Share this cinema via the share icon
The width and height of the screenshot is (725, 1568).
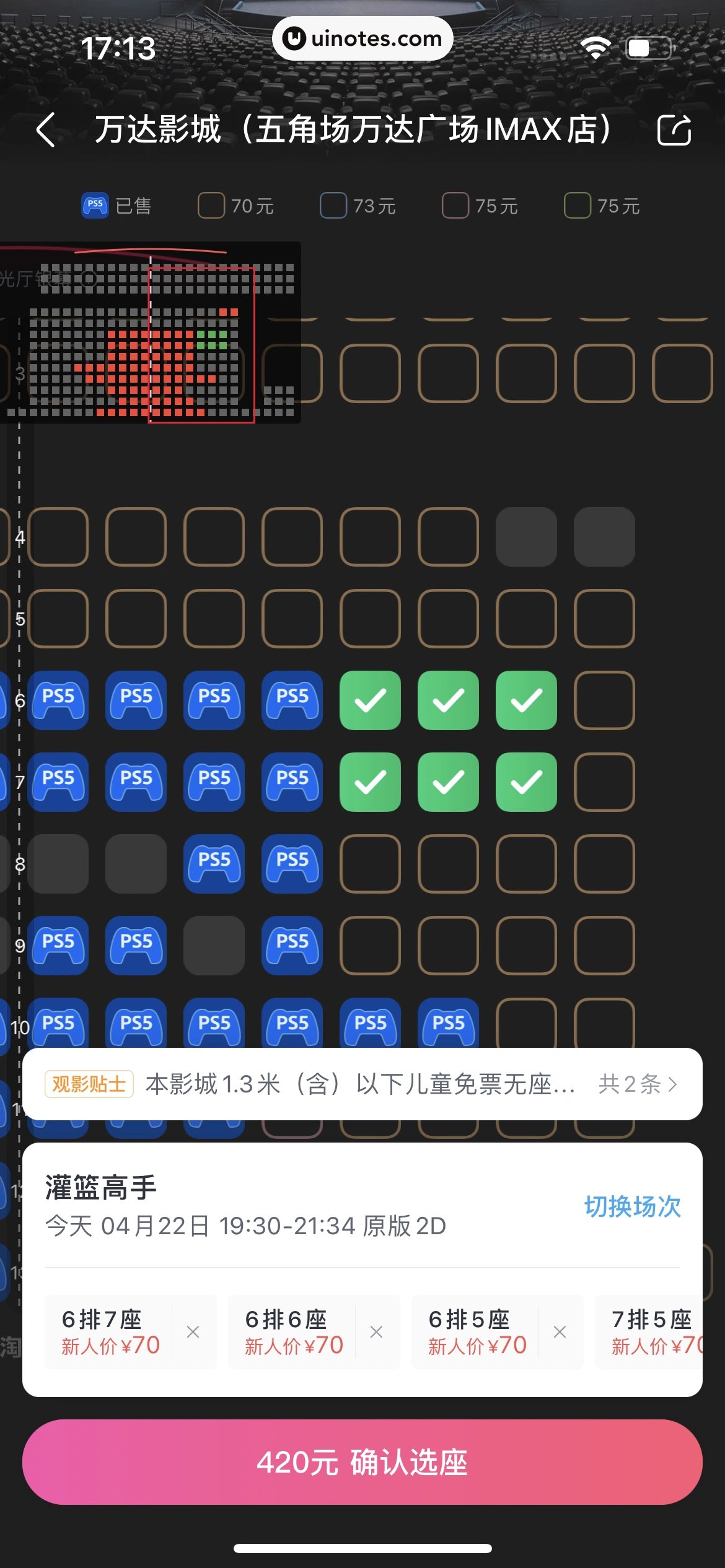[674, 130]
